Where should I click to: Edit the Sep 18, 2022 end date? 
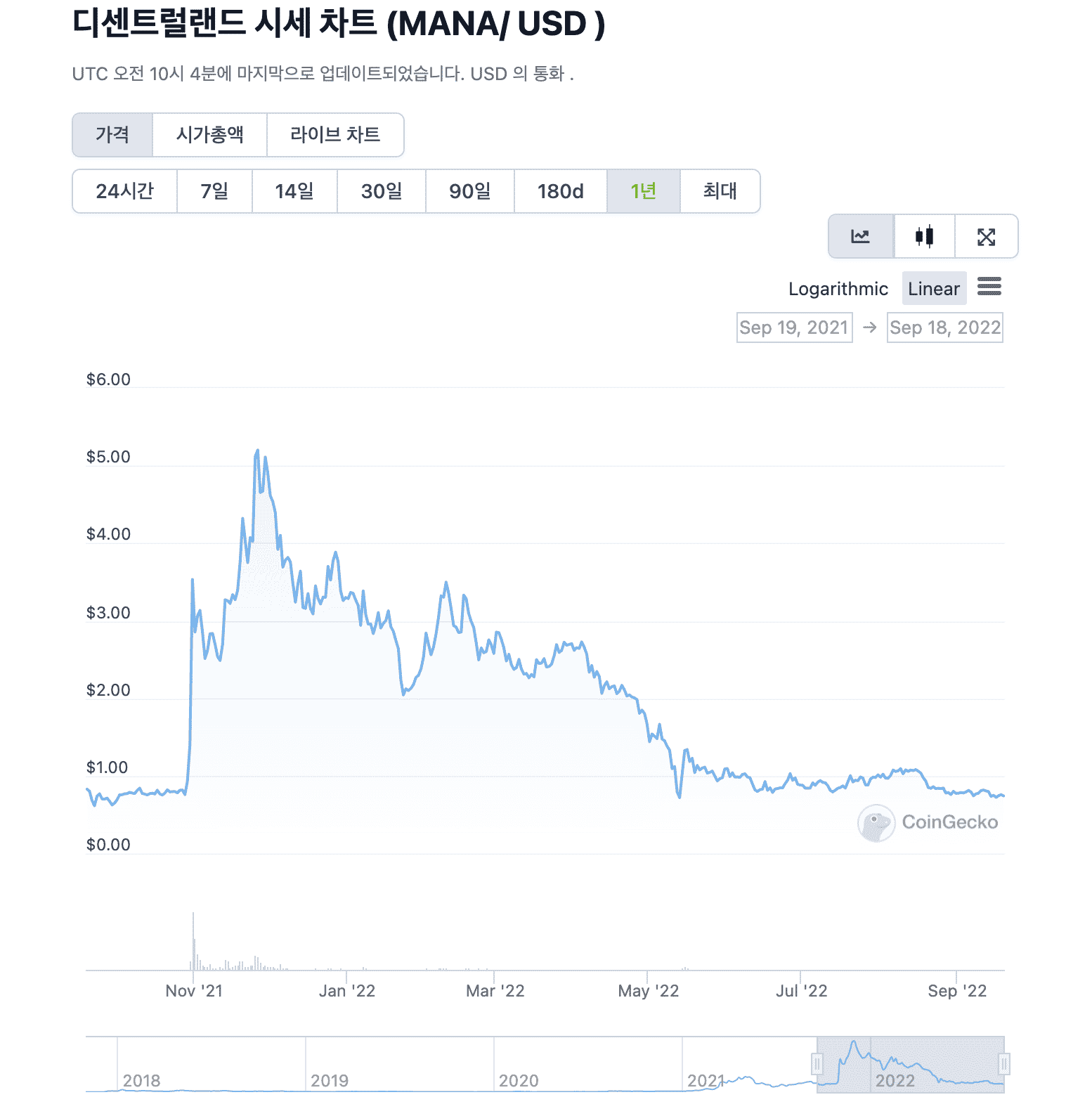click(945, 328)
